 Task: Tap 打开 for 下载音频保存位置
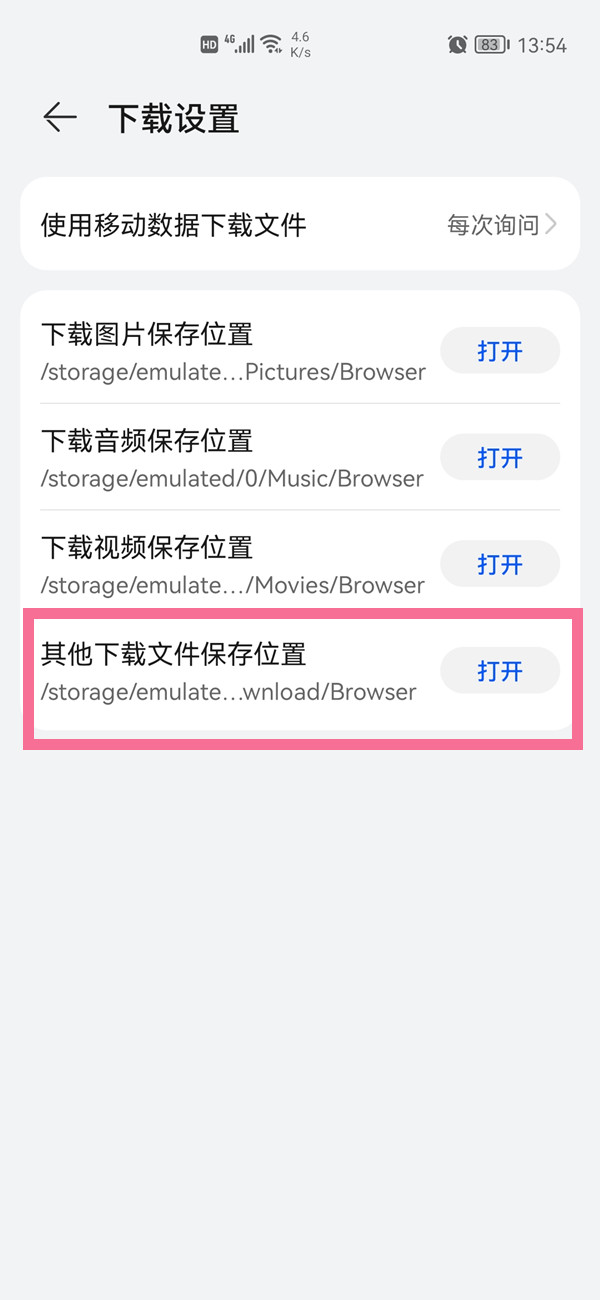click(x=500, y=458)
